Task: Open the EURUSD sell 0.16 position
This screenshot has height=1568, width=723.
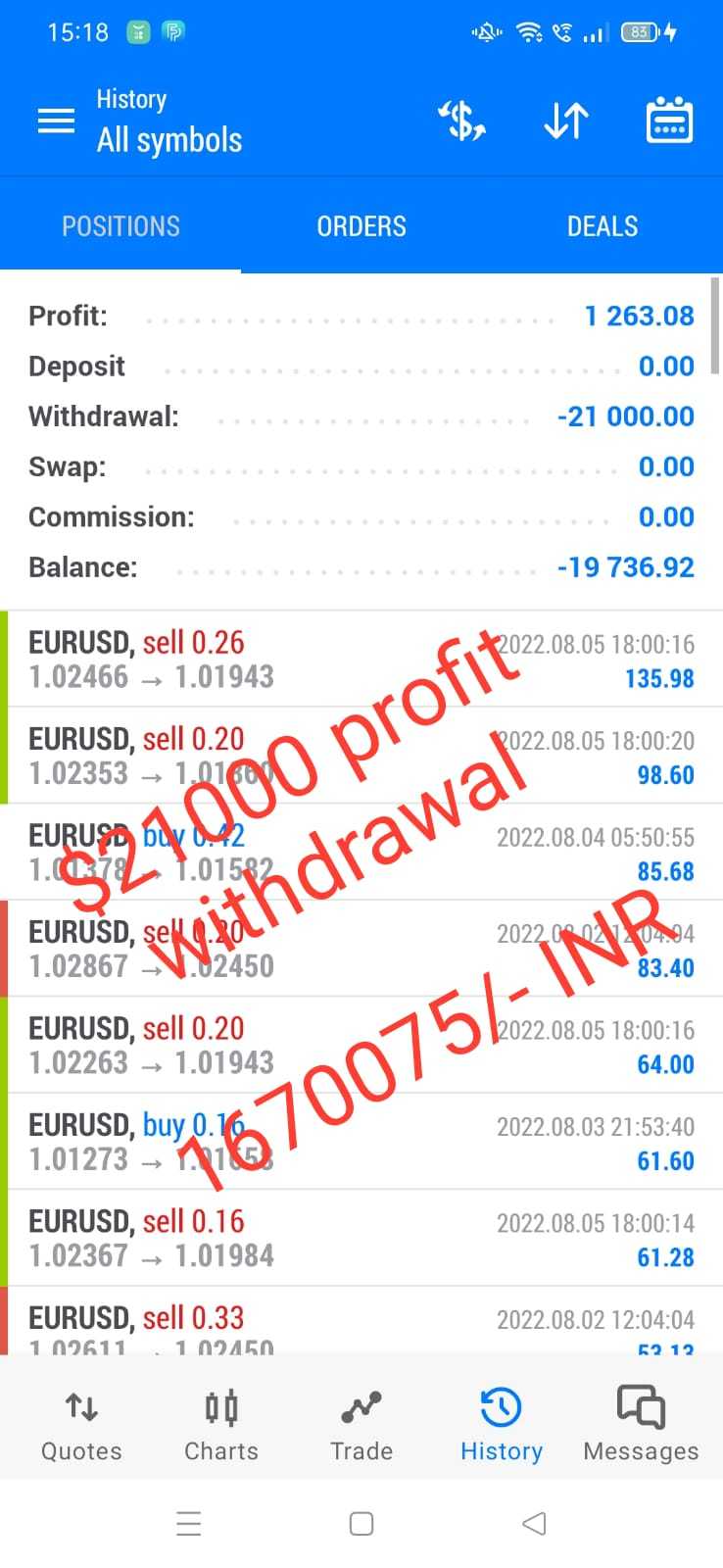Action: pyautogui.click(x=361, y=1238)
